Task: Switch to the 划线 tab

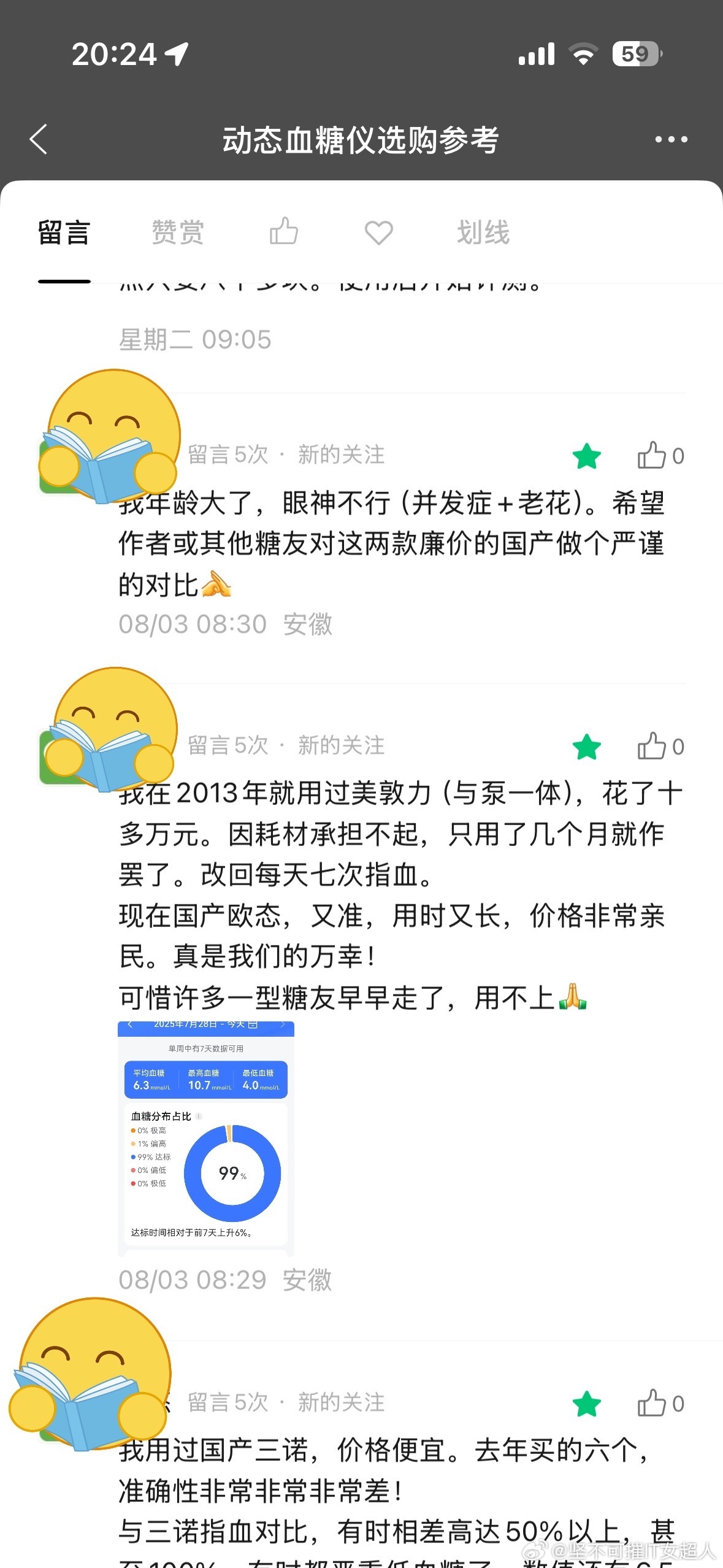Action: pos(483,233)
